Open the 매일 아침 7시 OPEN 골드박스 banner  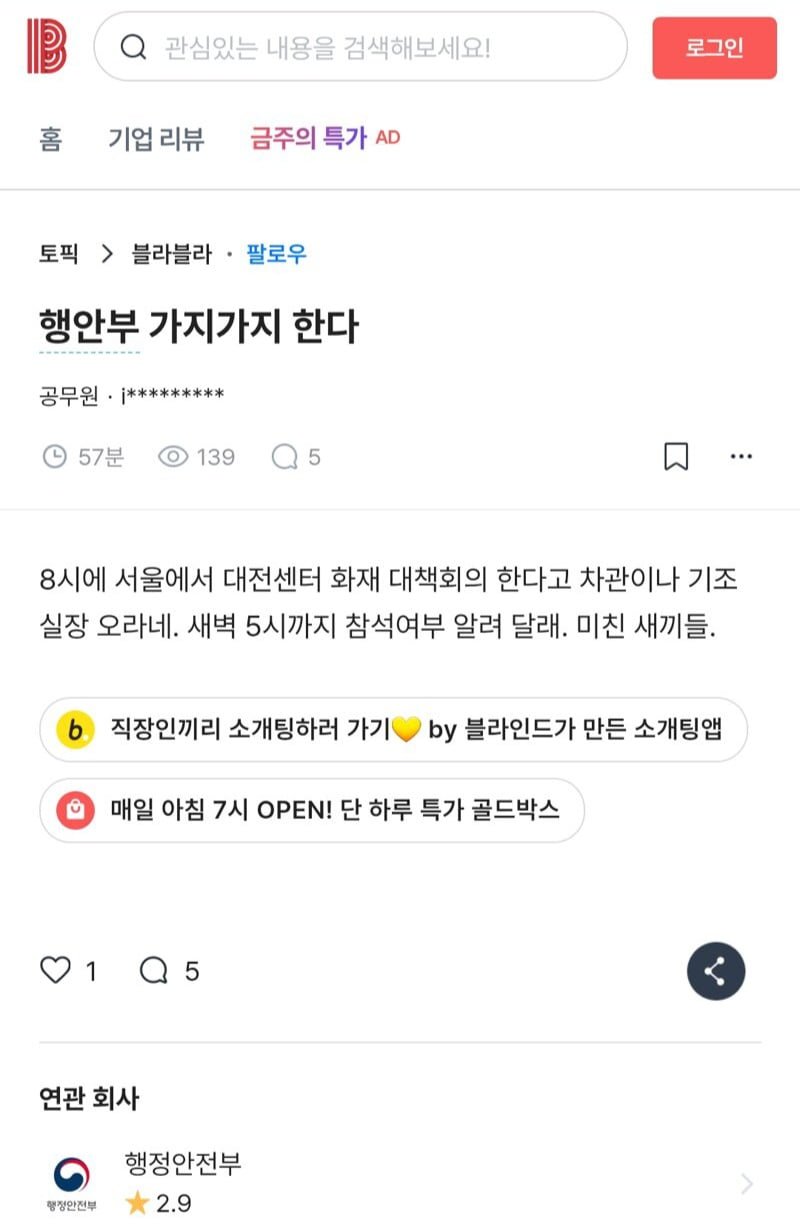[x=311, y=810]
